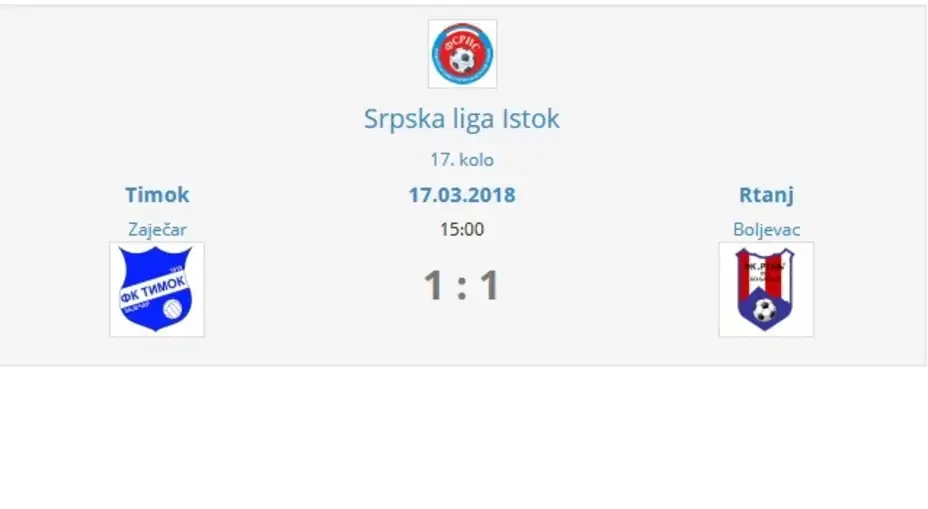Open the Timok team page link
This screenshot has height=509, width=928.
coord(157,194)
